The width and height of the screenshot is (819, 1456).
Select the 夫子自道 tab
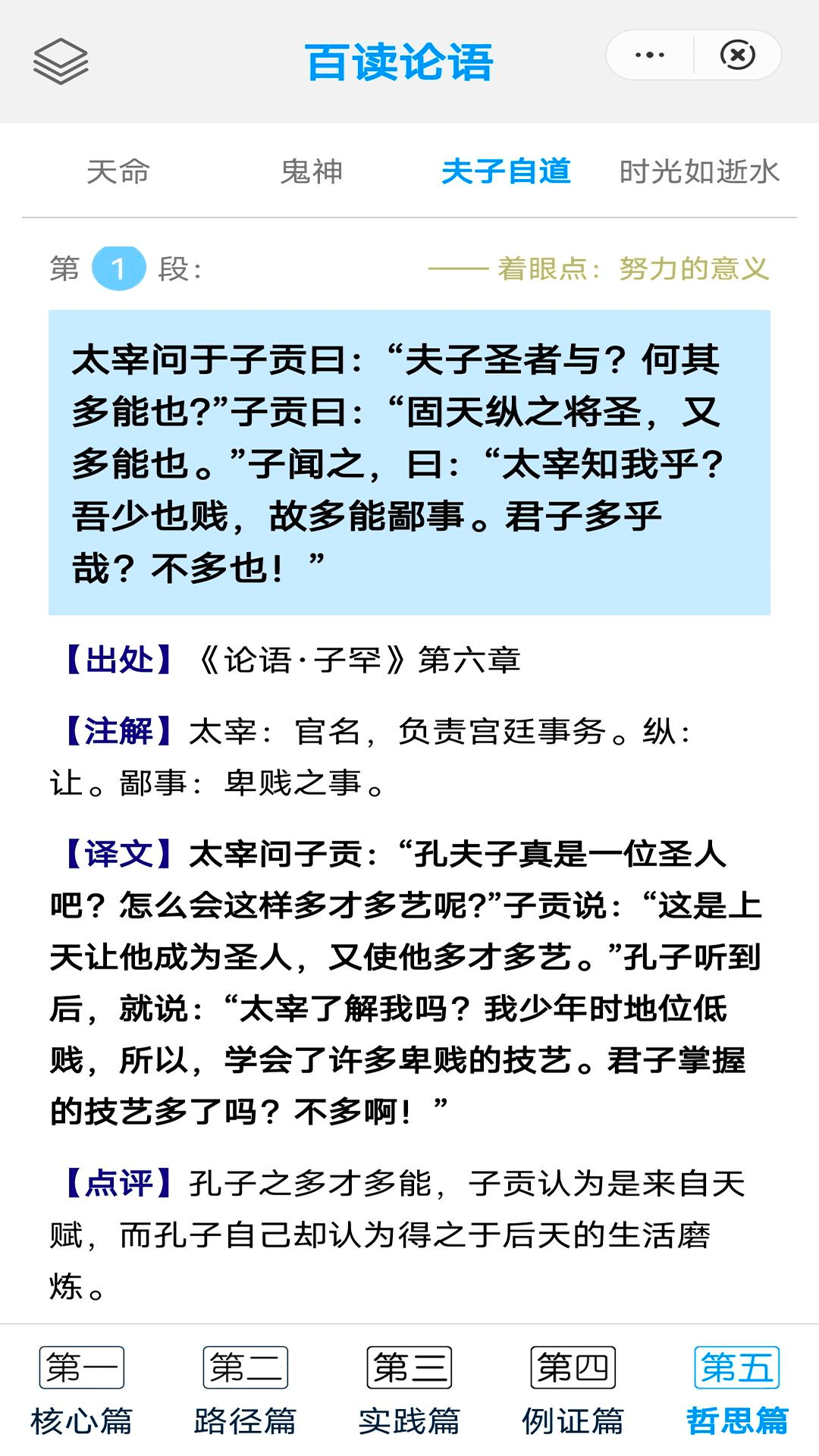pyautogui.click(x=507, y=172)
